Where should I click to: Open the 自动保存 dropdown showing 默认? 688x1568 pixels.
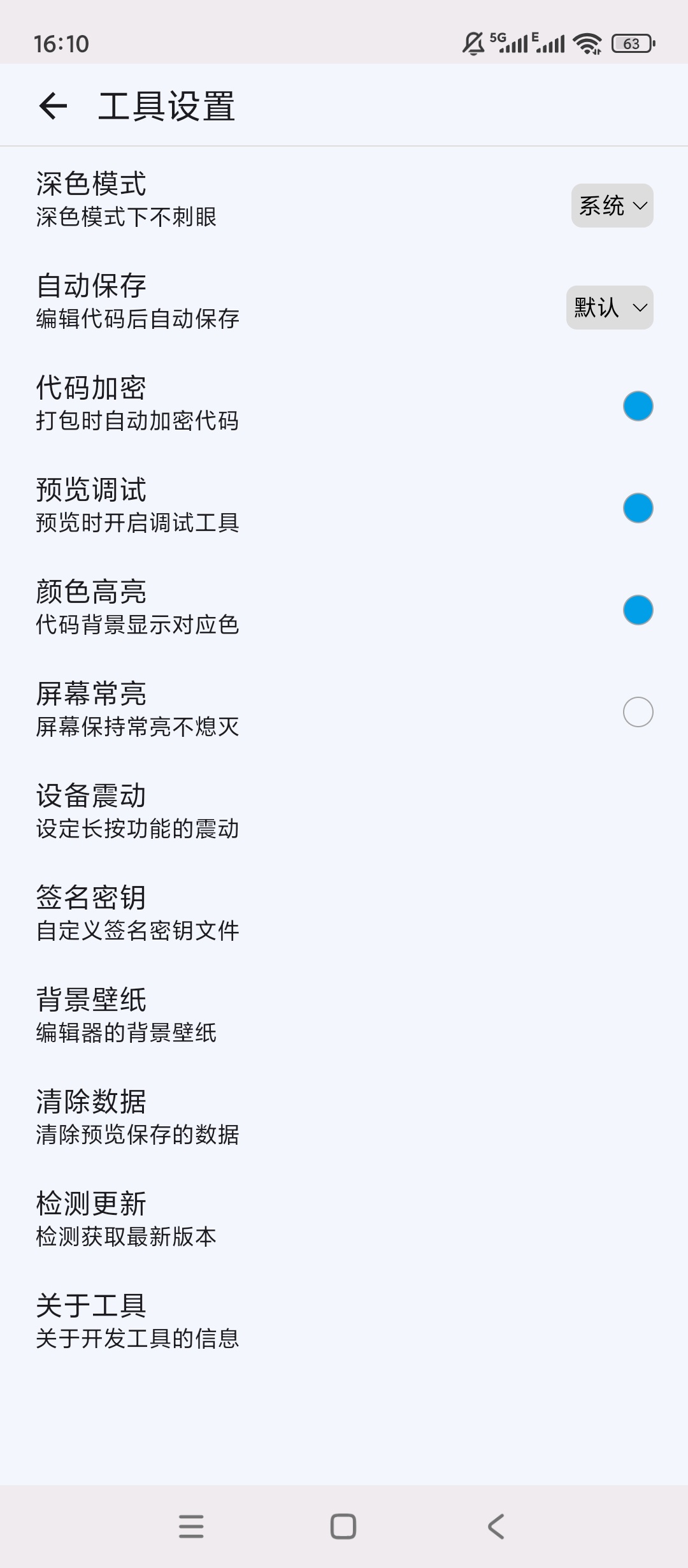coord(609,307)
